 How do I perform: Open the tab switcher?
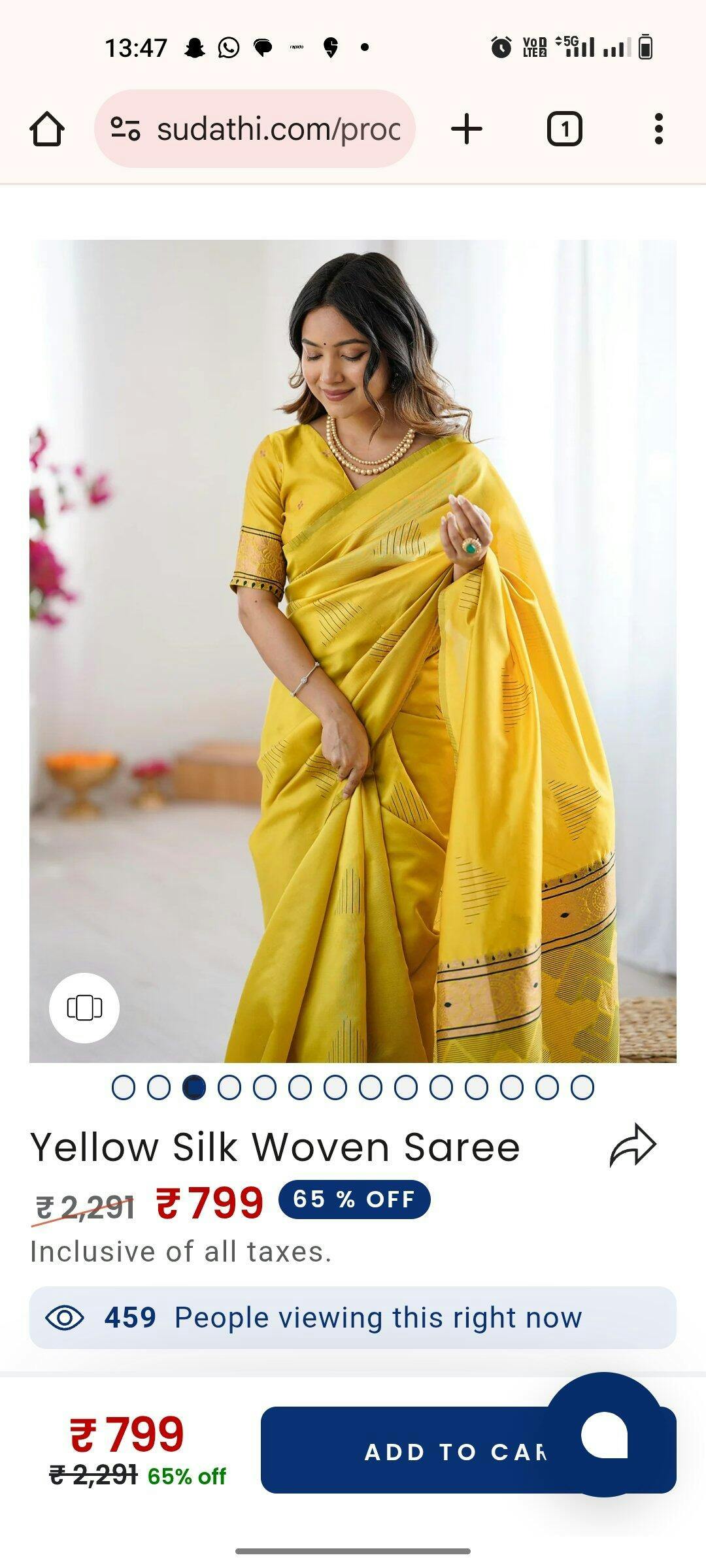[x=564, y=129]
